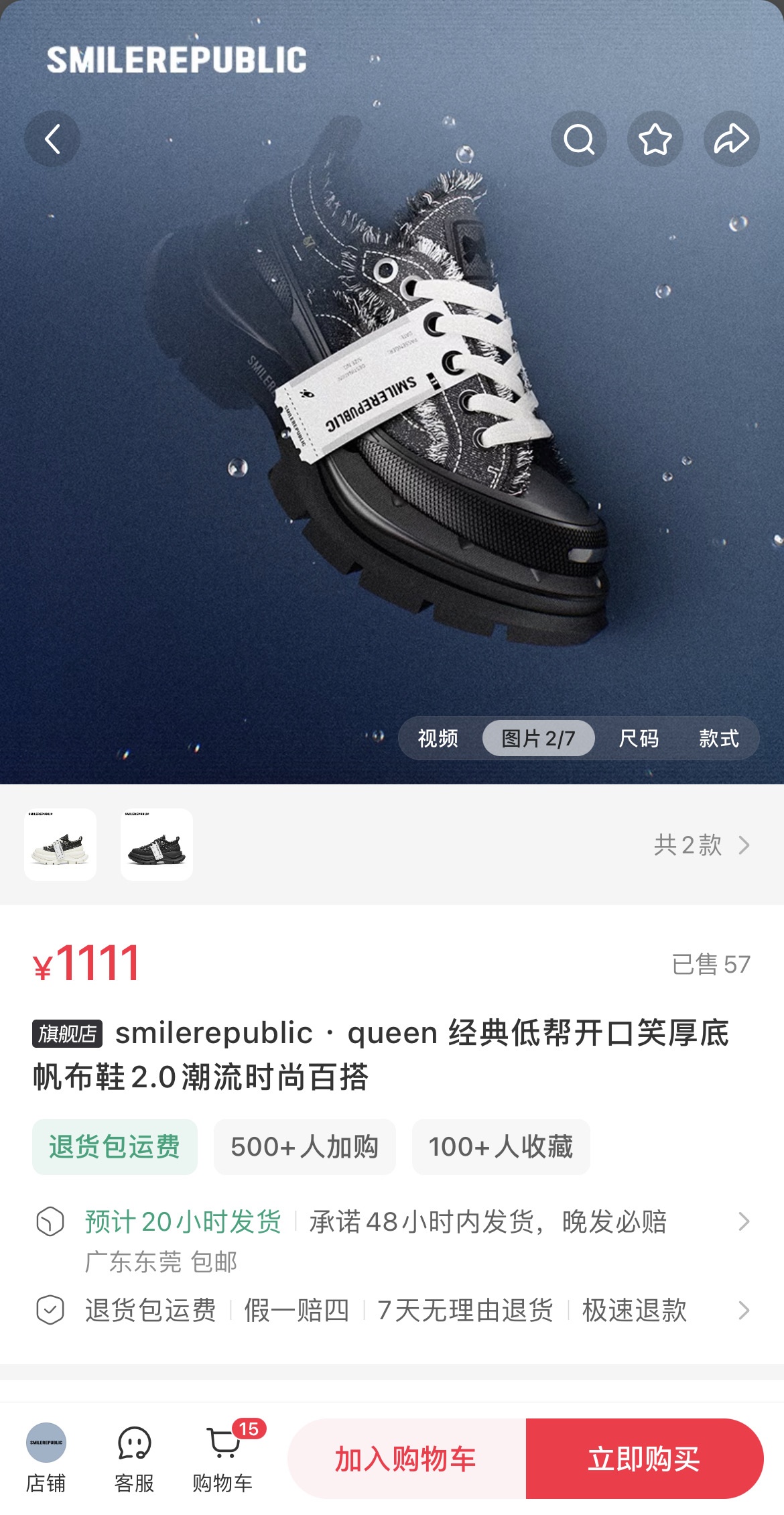
Task: Open the 共2款 styles list
Action: (701, 845)
